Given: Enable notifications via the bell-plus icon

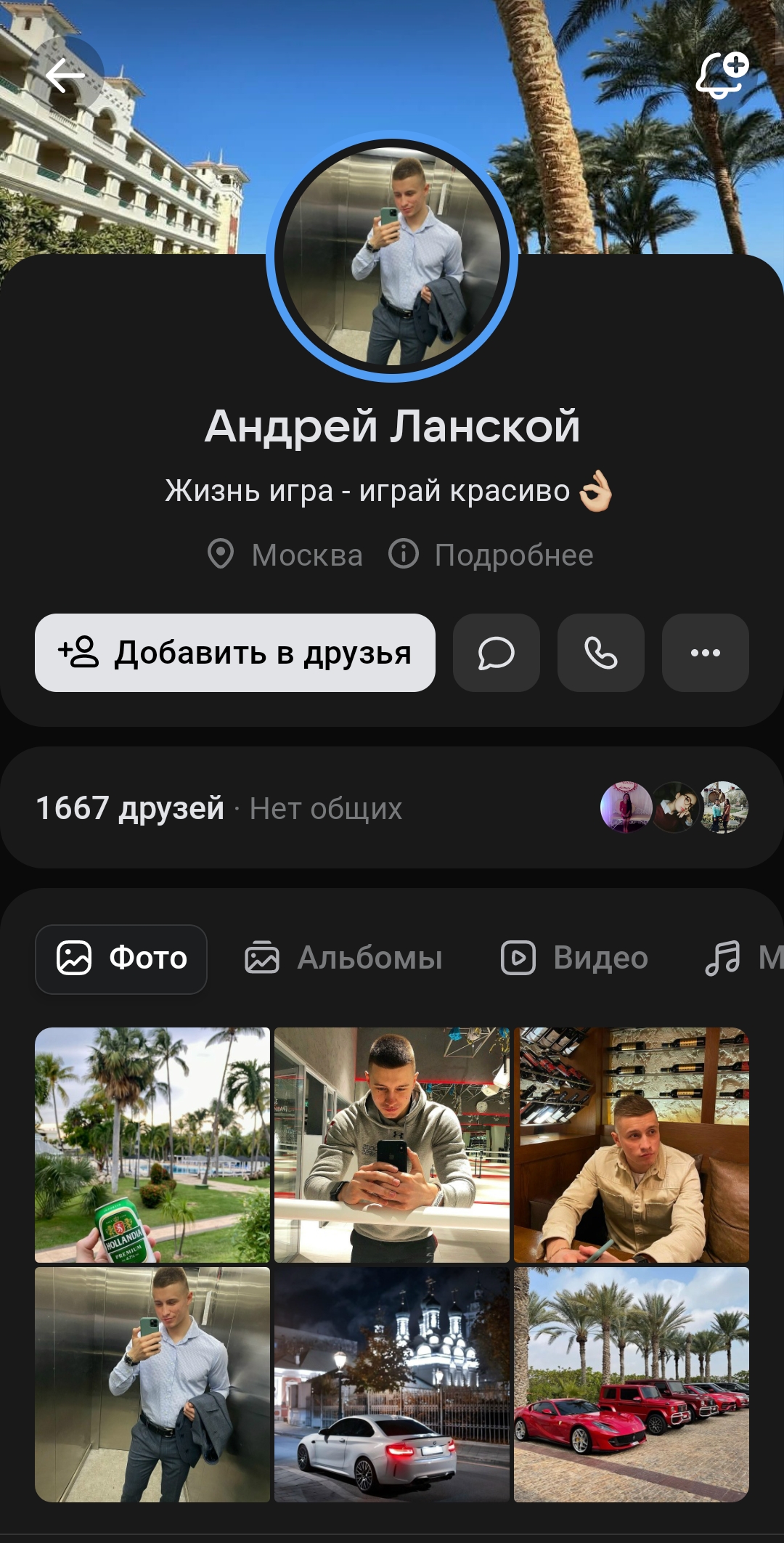Looking at the screenshot, I should tap(722, 75).
